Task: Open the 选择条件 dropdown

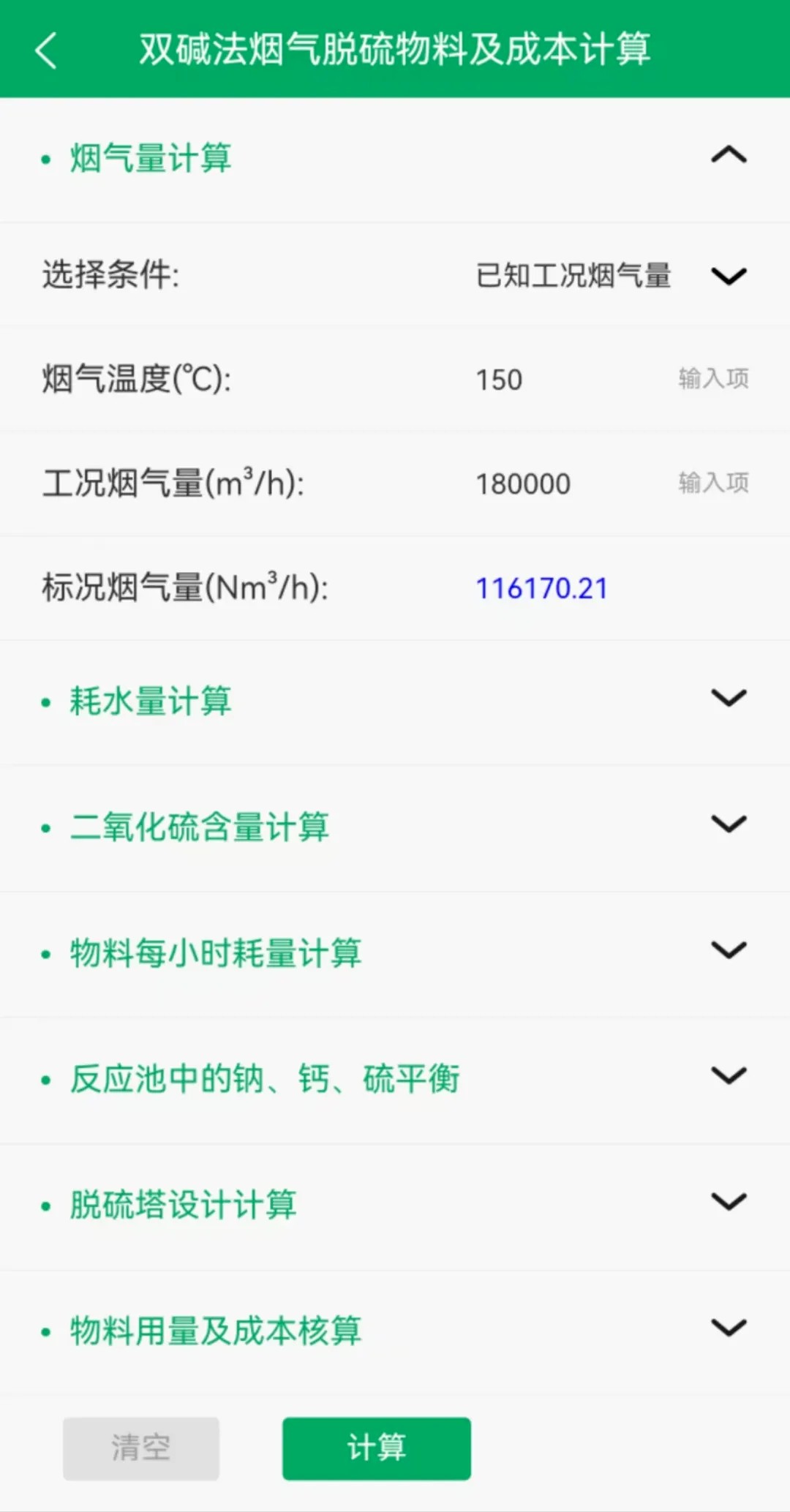Action: point(728,276)
